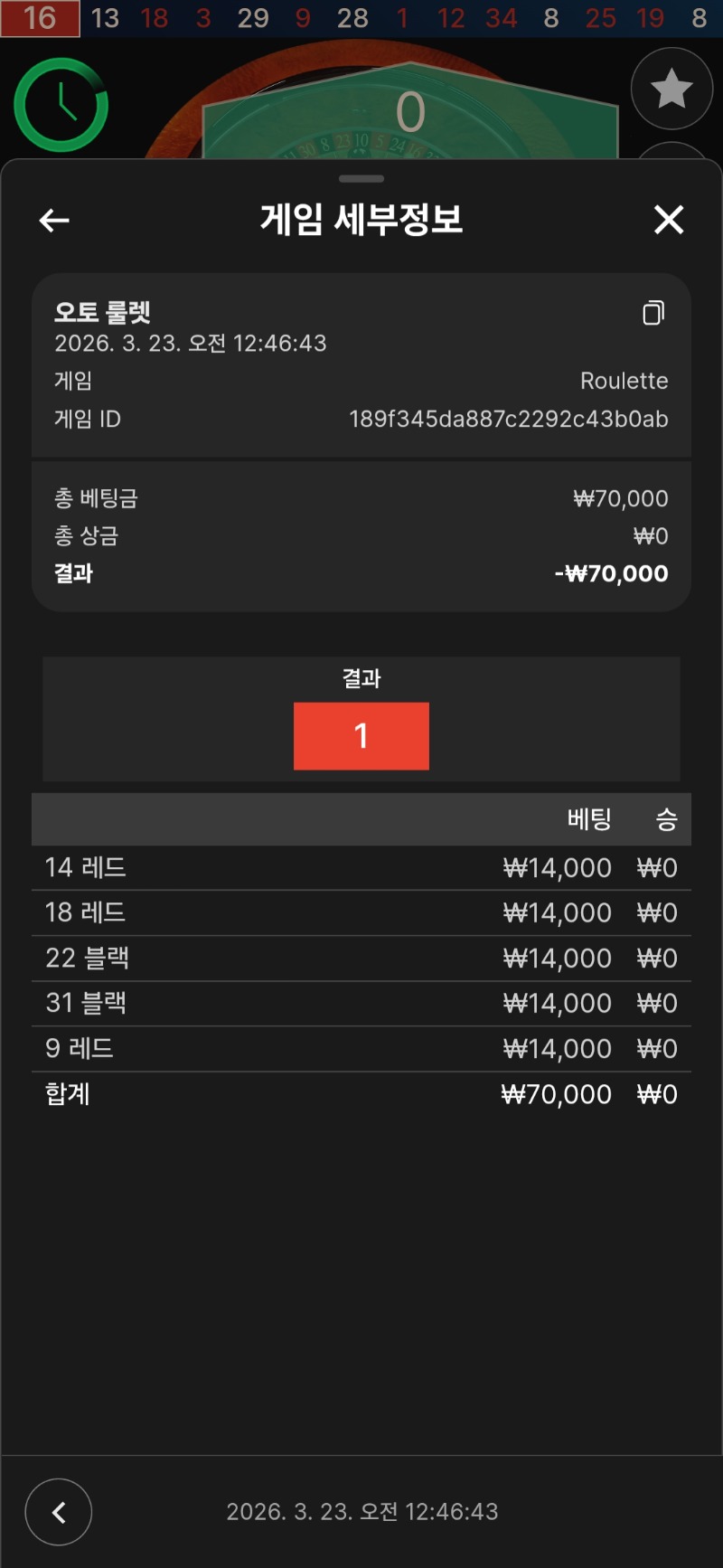The image size is (723, 1568).
Task: Tap the previous-game chevron at bottom
Action: tap(59, 1512)
